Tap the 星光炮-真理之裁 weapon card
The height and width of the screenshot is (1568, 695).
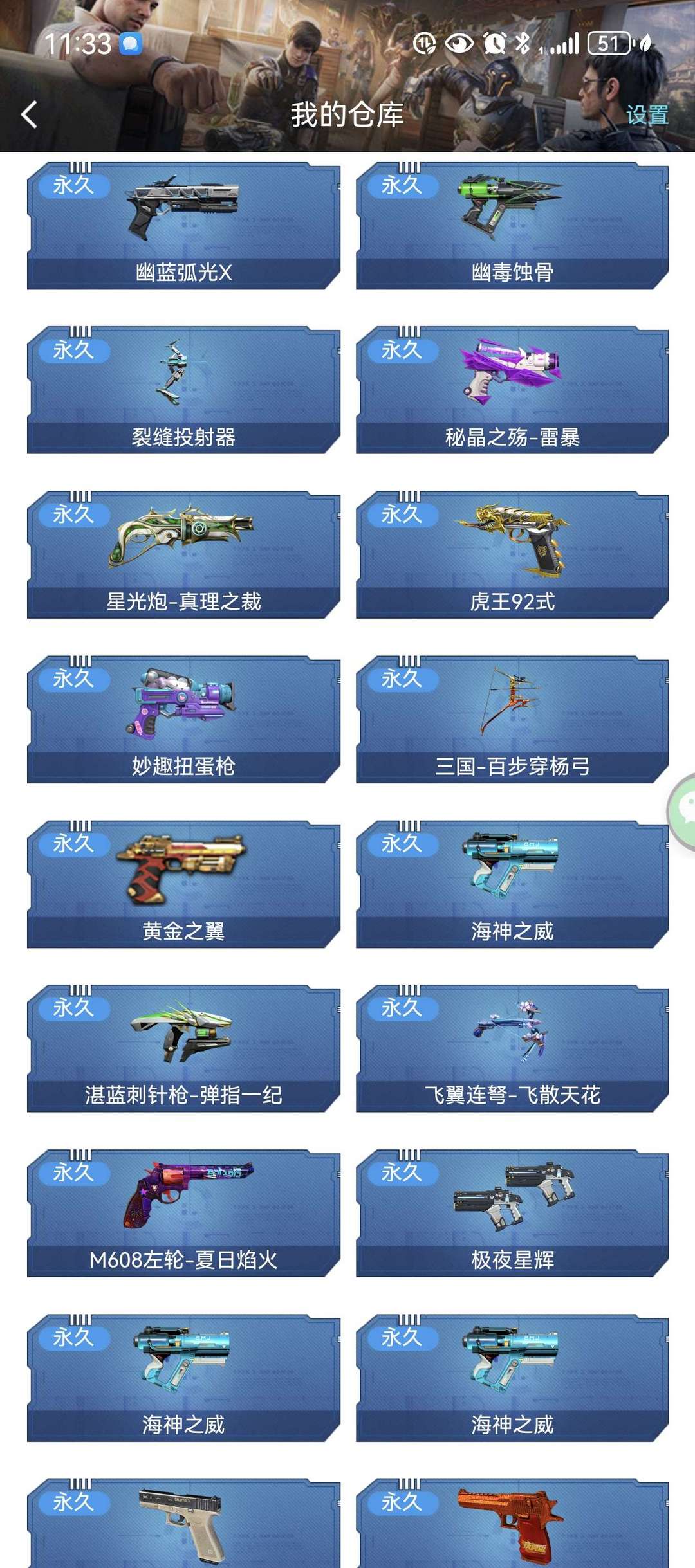tap(183, 555)
